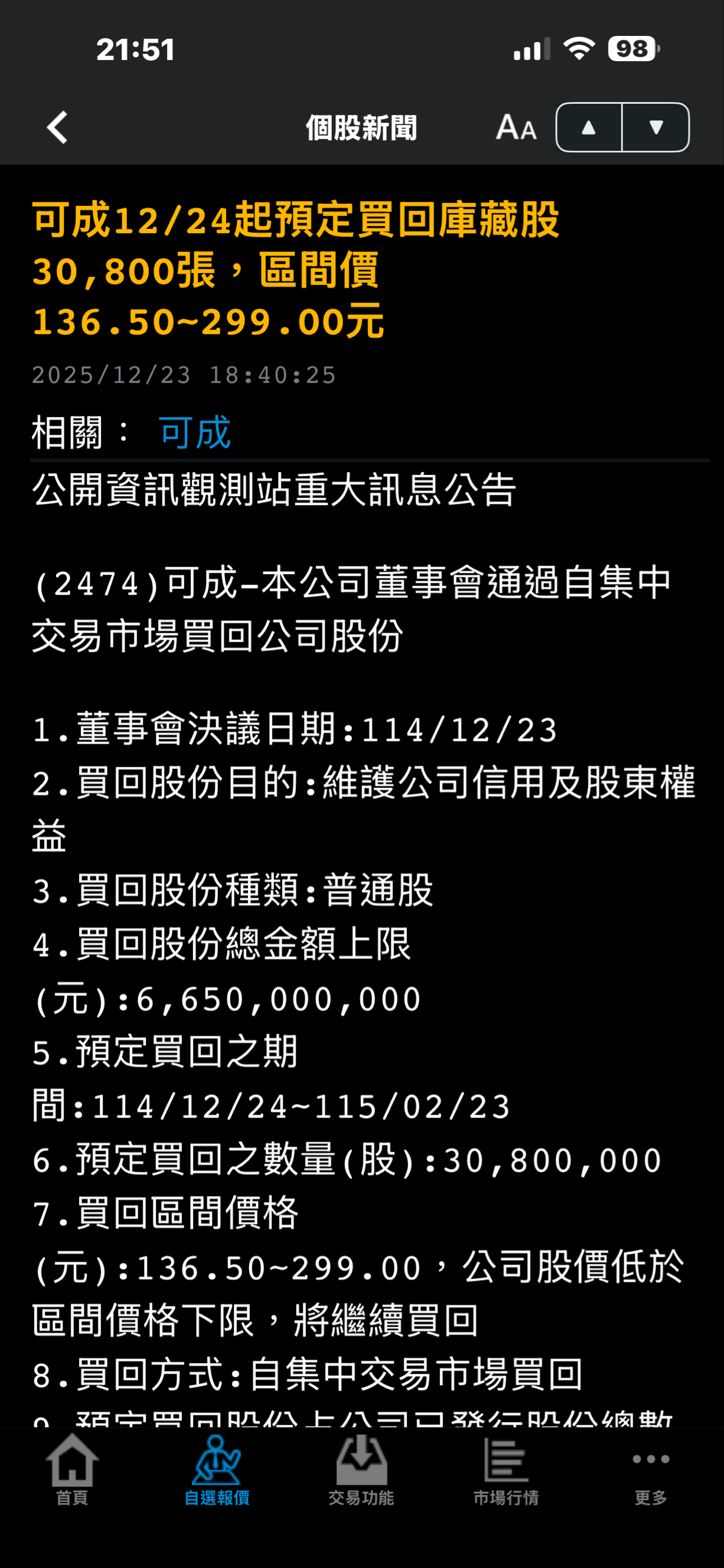The width and height of the screenshot is (724, 1568).
Task: Open the related stock 可成 link
Action: coord(194,433)
